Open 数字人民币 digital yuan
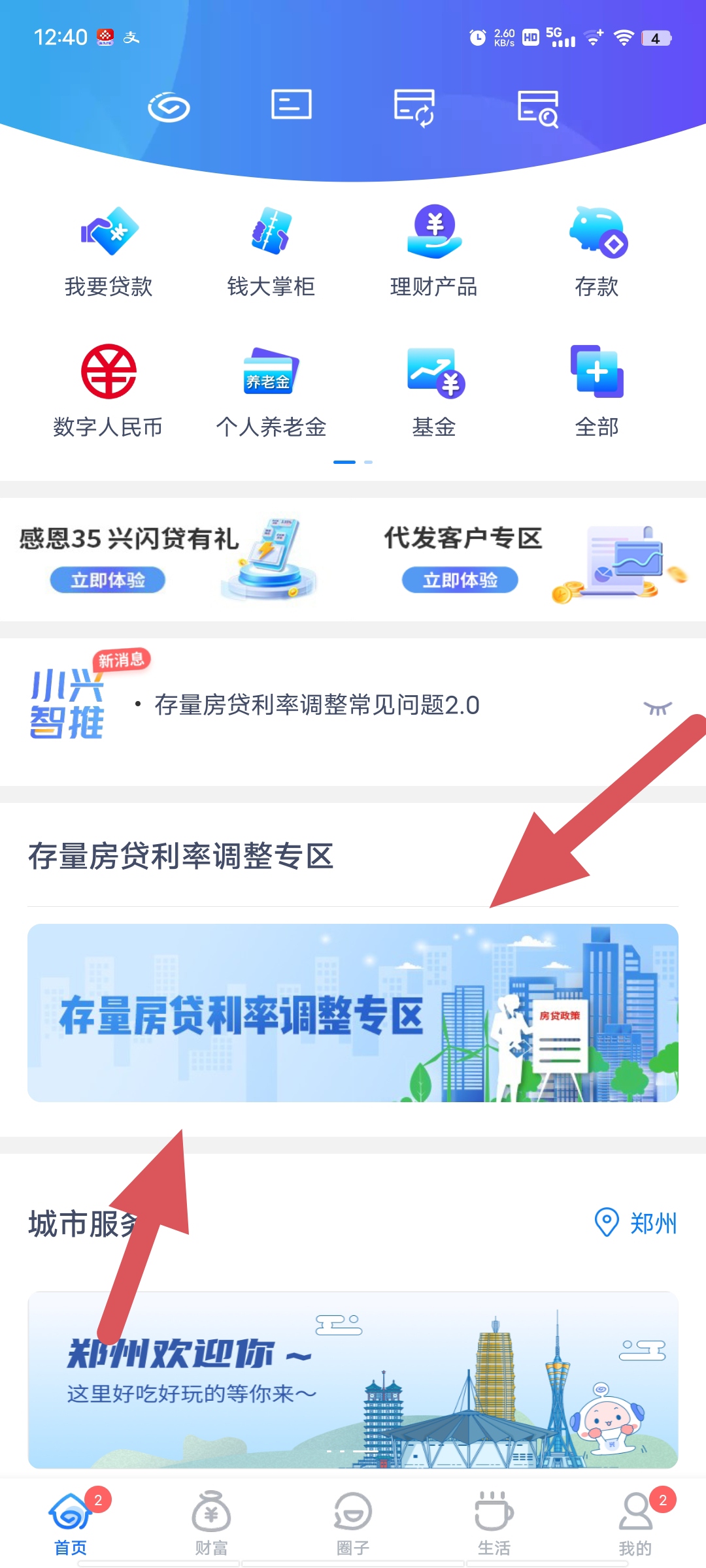 point(109,392)
